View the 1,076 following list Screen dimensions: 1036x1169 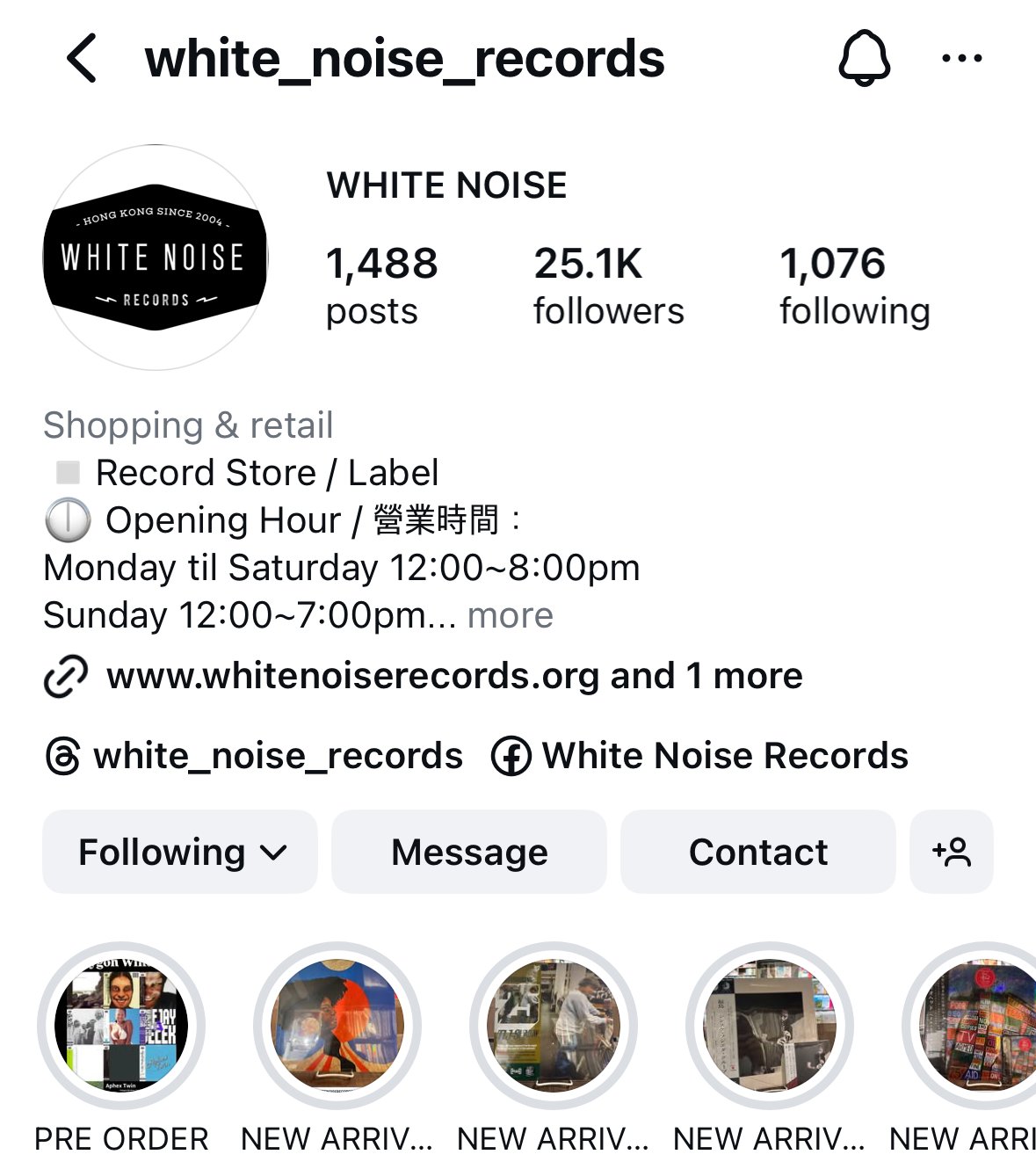[x=854, y=286]
